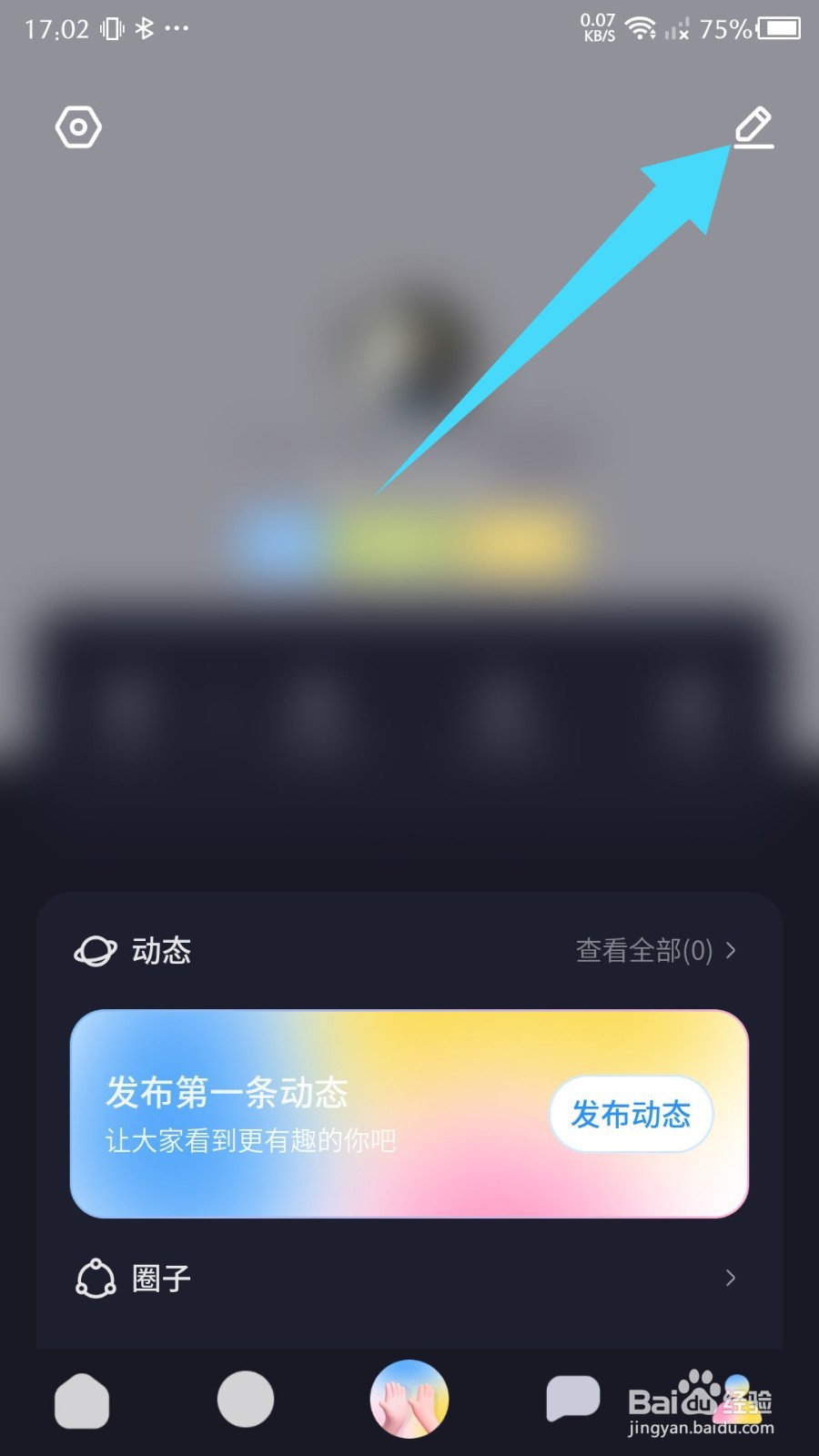Tap the ellipsis menu in status bar
This screenshot has width=819, height=1456.
click(177, 29)
